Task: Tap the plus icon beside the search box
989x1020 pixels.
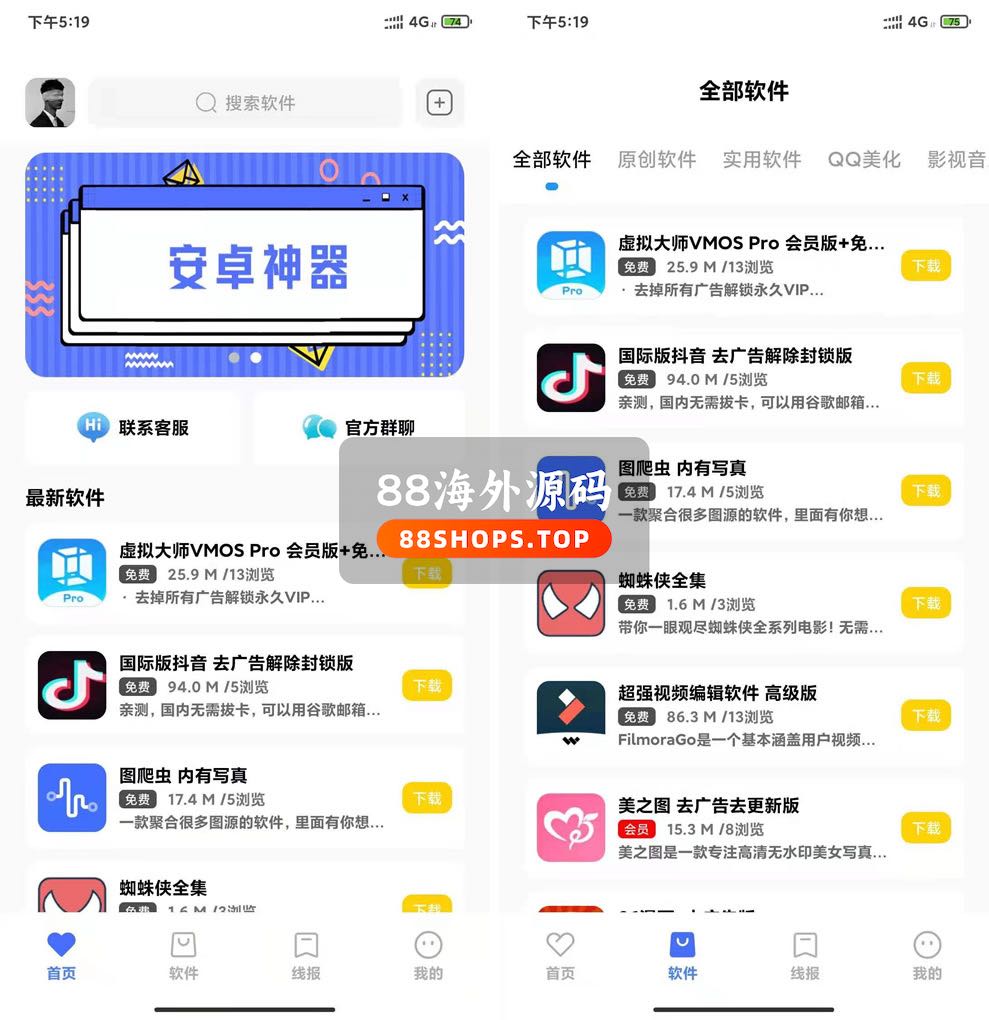Action: coord(439,103)
